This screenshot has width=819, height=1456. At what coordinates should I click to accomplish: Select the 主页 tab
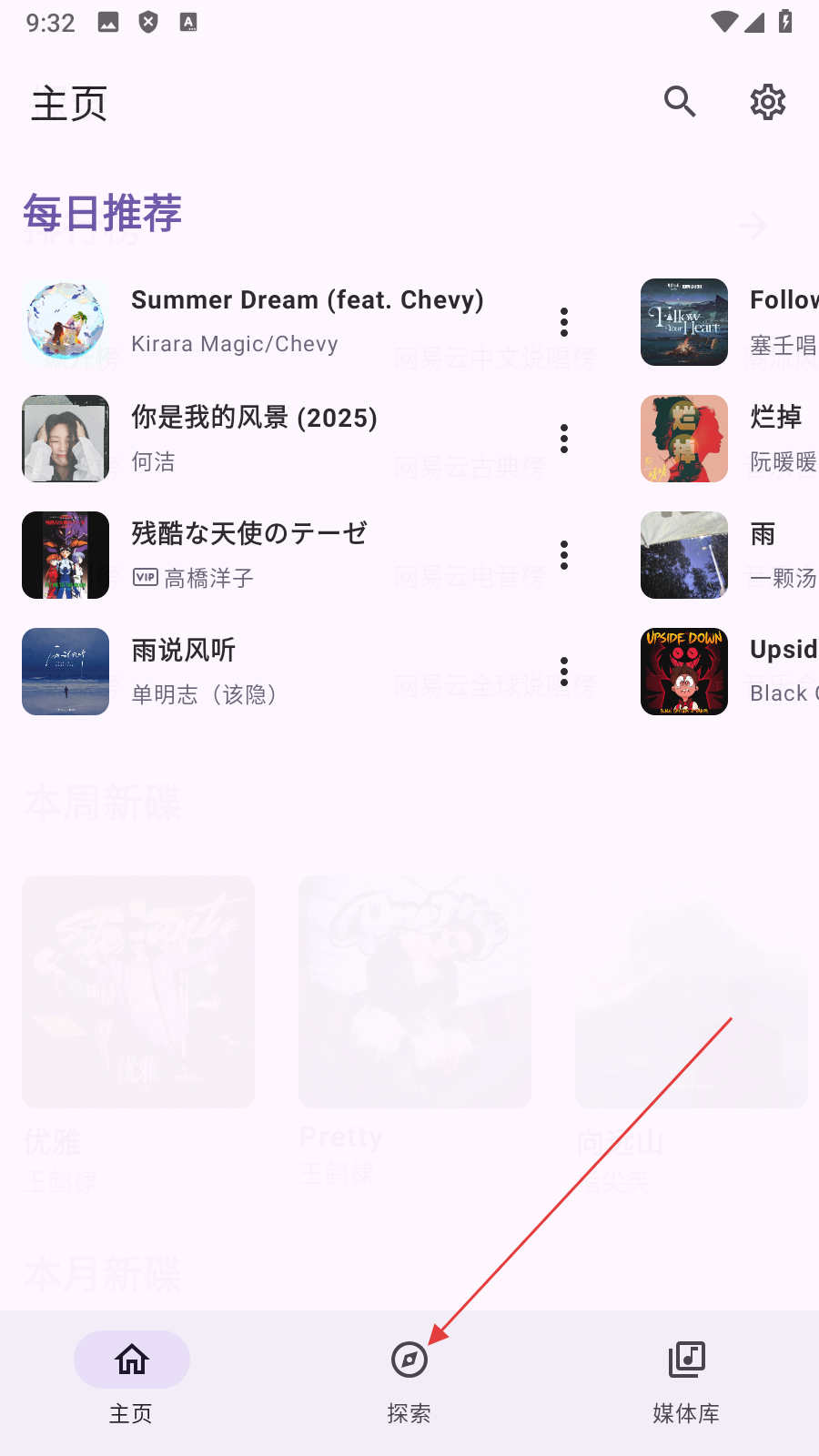point(132,1378)
